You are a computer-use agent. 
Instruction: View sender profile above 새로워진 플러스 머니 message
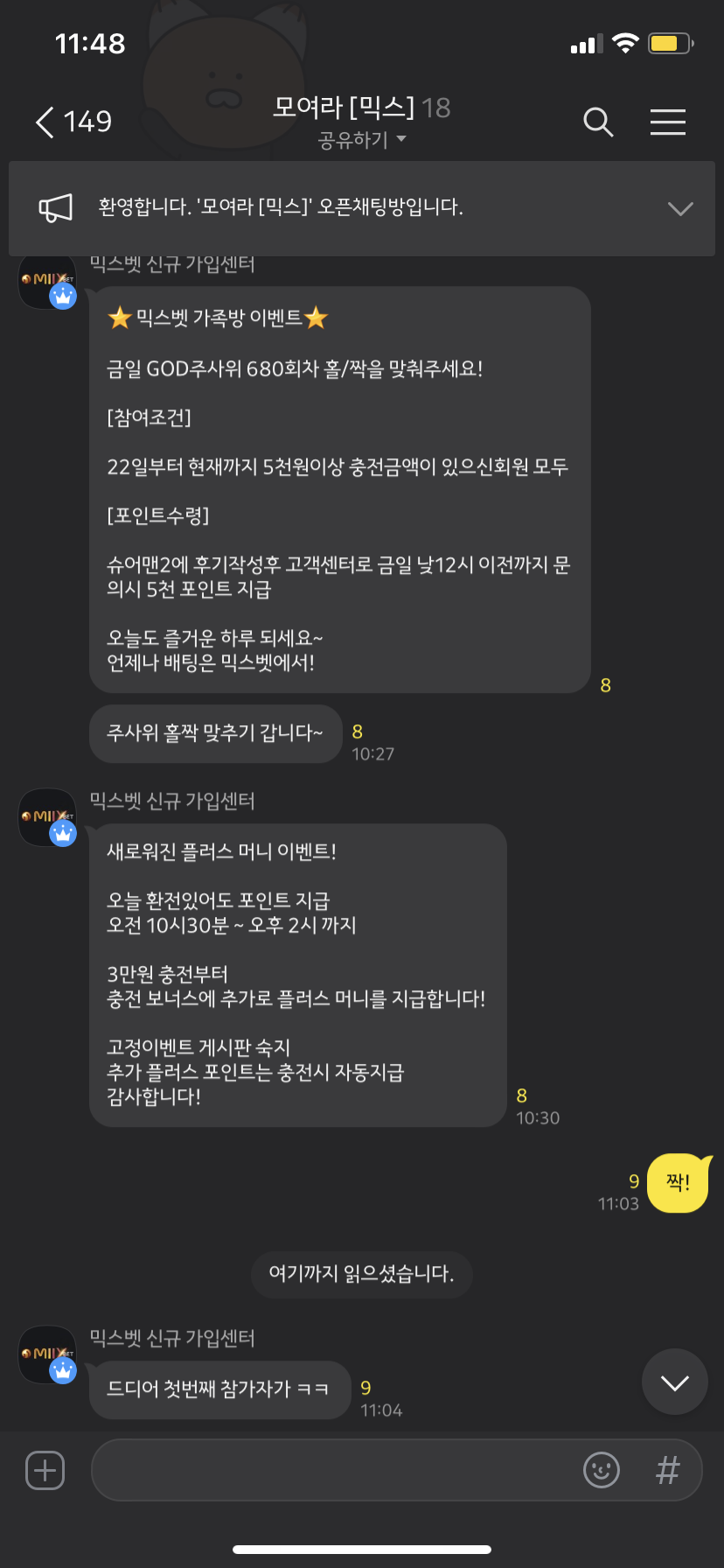click(x=47, y=818)
